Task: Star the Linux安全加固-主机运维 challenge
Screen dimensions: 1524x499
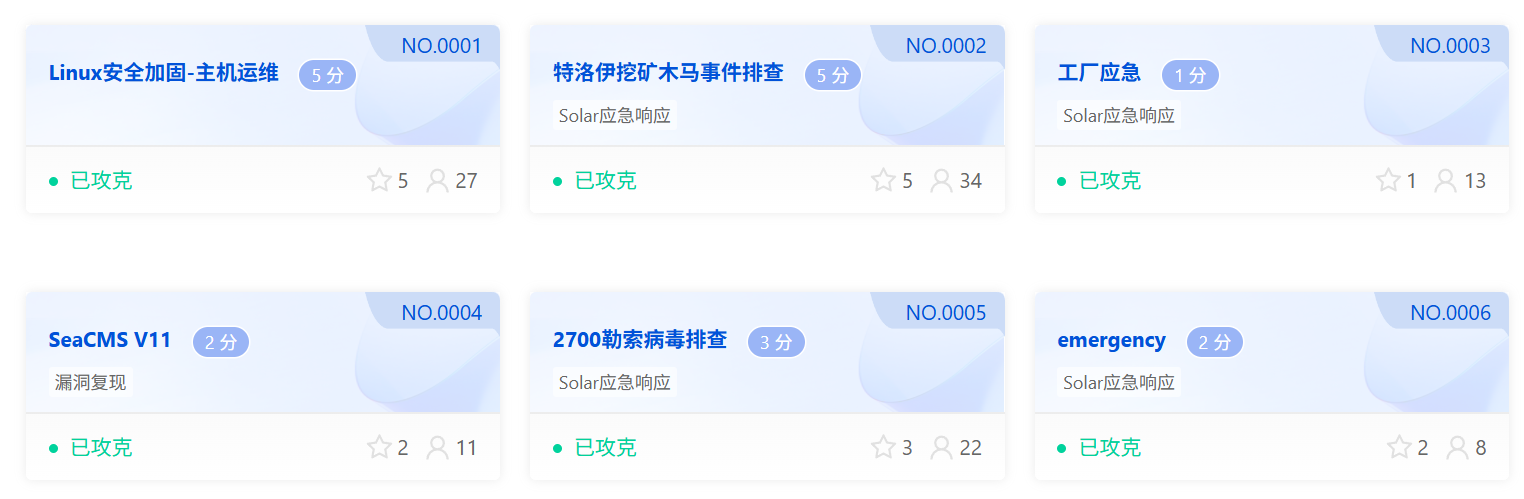Action: [x=379, y=180]
